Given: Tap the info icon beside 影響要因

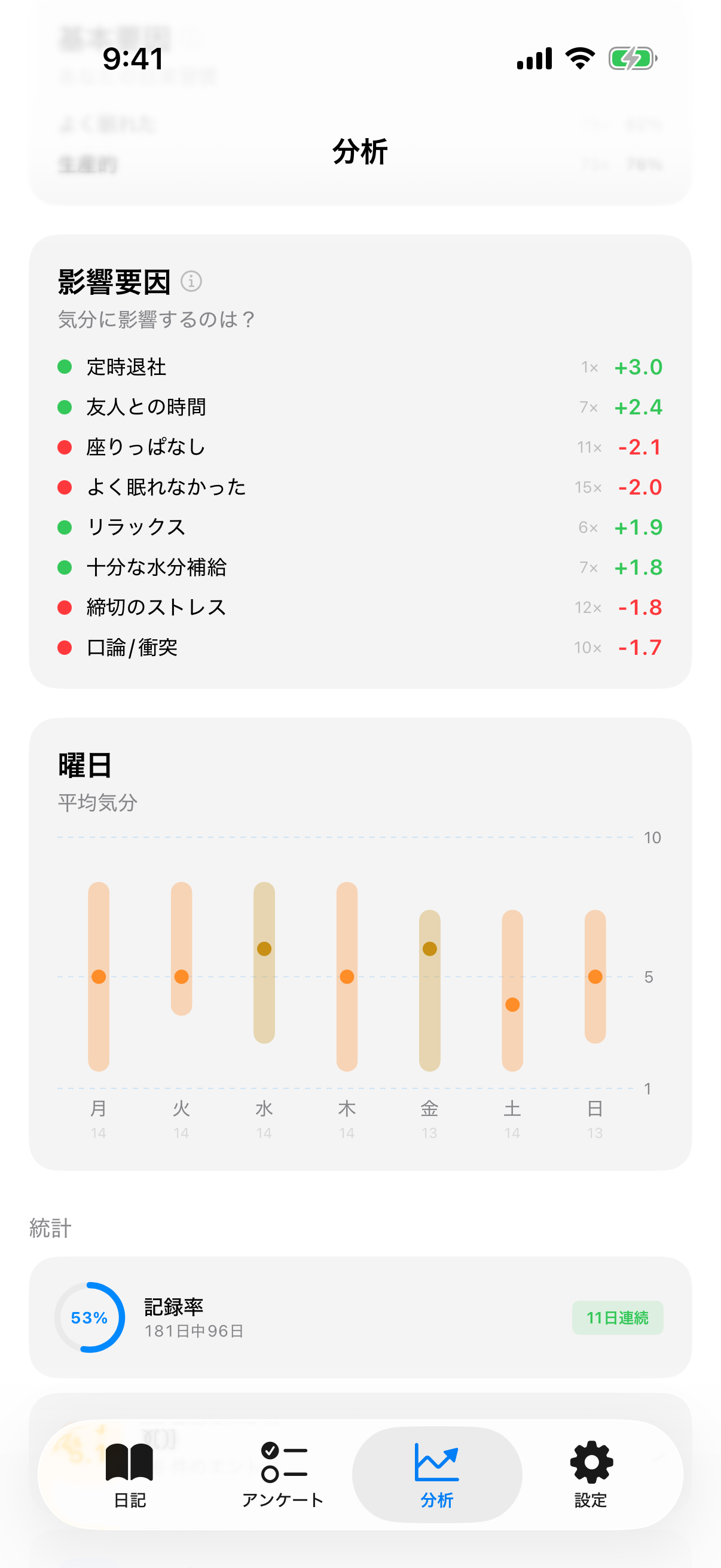Looking at the screenshot, I should point(192,282).
